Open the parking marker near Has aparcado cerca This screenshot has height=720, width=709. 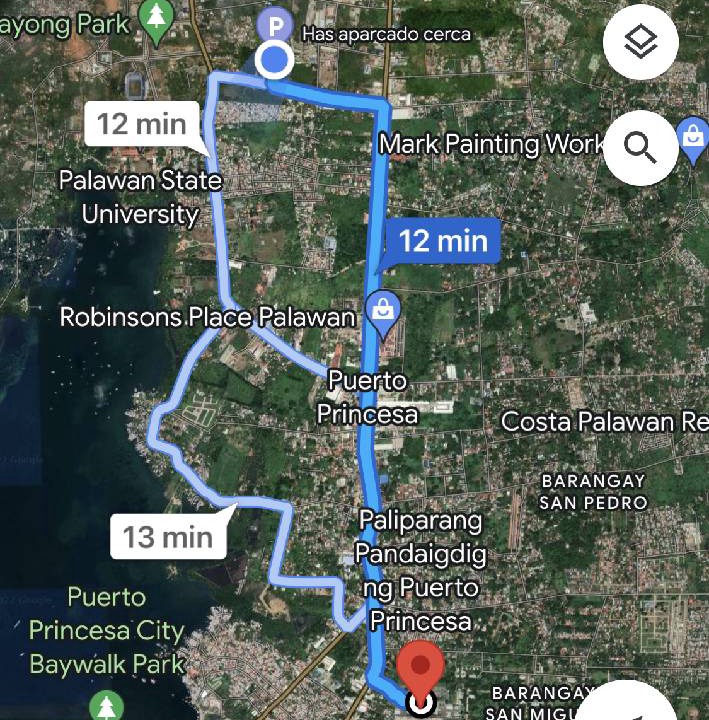[272, 24]
